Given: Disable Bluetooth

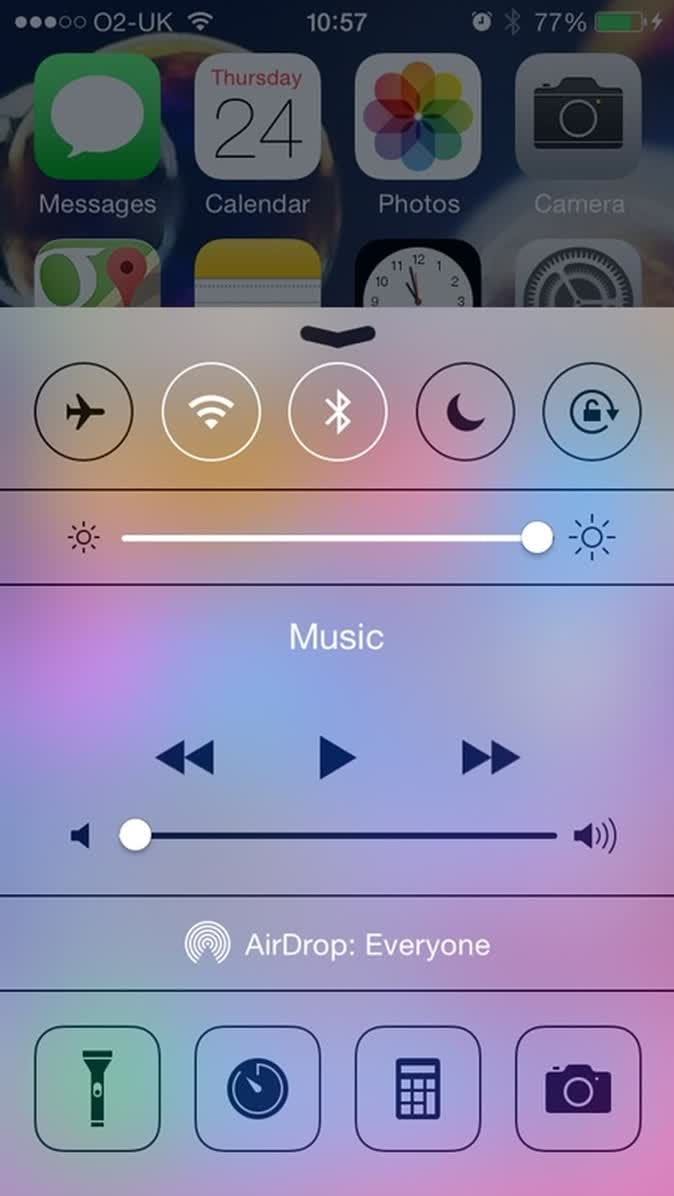Looking at the screenshot, I should 338,412.
